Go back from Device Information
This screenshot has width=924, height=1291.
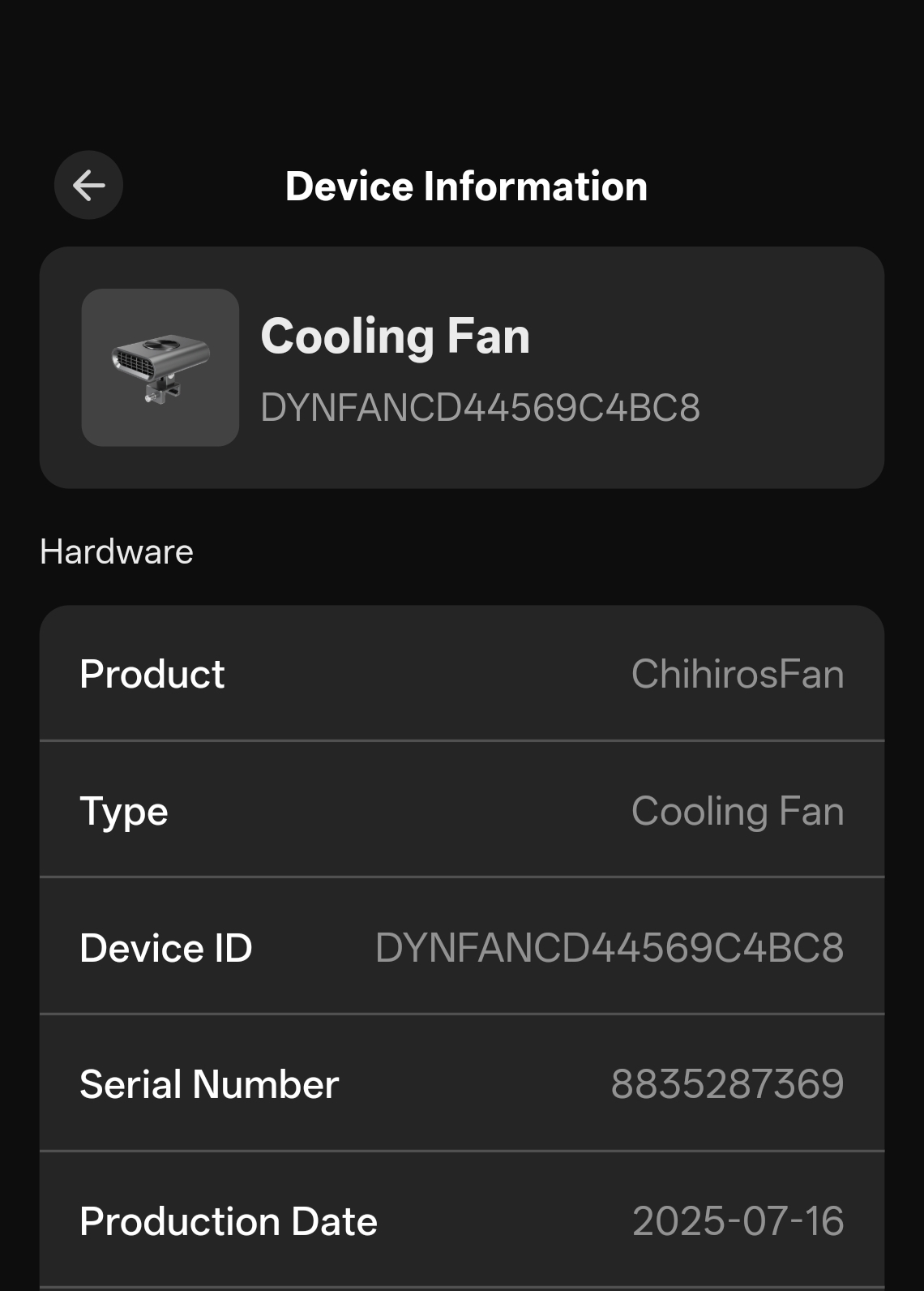[88, 186]
